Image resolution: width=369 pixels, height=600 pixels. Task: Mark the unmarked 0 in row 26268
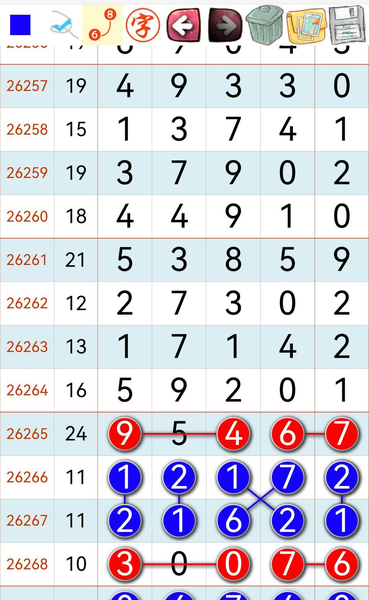[x=179, y=564]
